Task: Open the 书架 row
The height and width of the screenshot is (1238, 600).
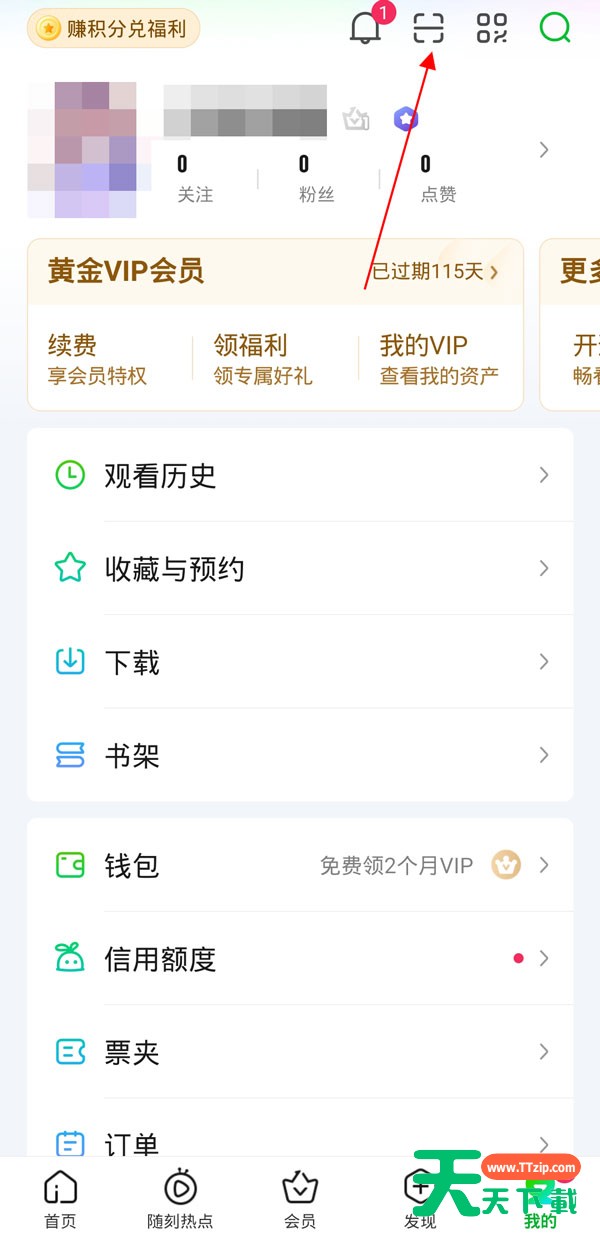Action: click(300, 755)
